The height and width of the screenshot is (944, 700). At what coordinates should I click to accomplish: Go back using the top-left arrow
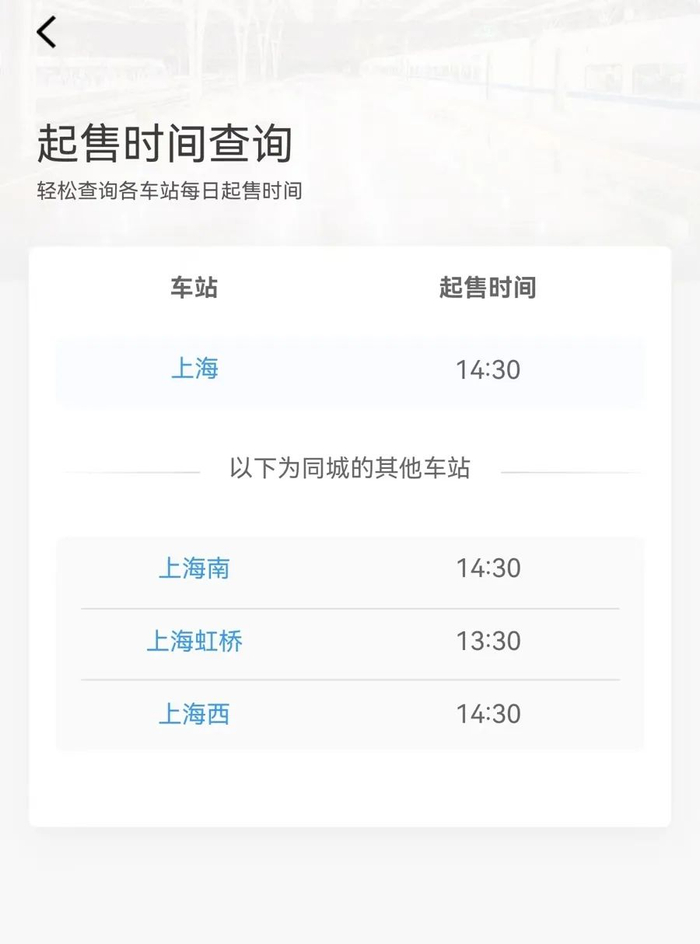[46, 33]
